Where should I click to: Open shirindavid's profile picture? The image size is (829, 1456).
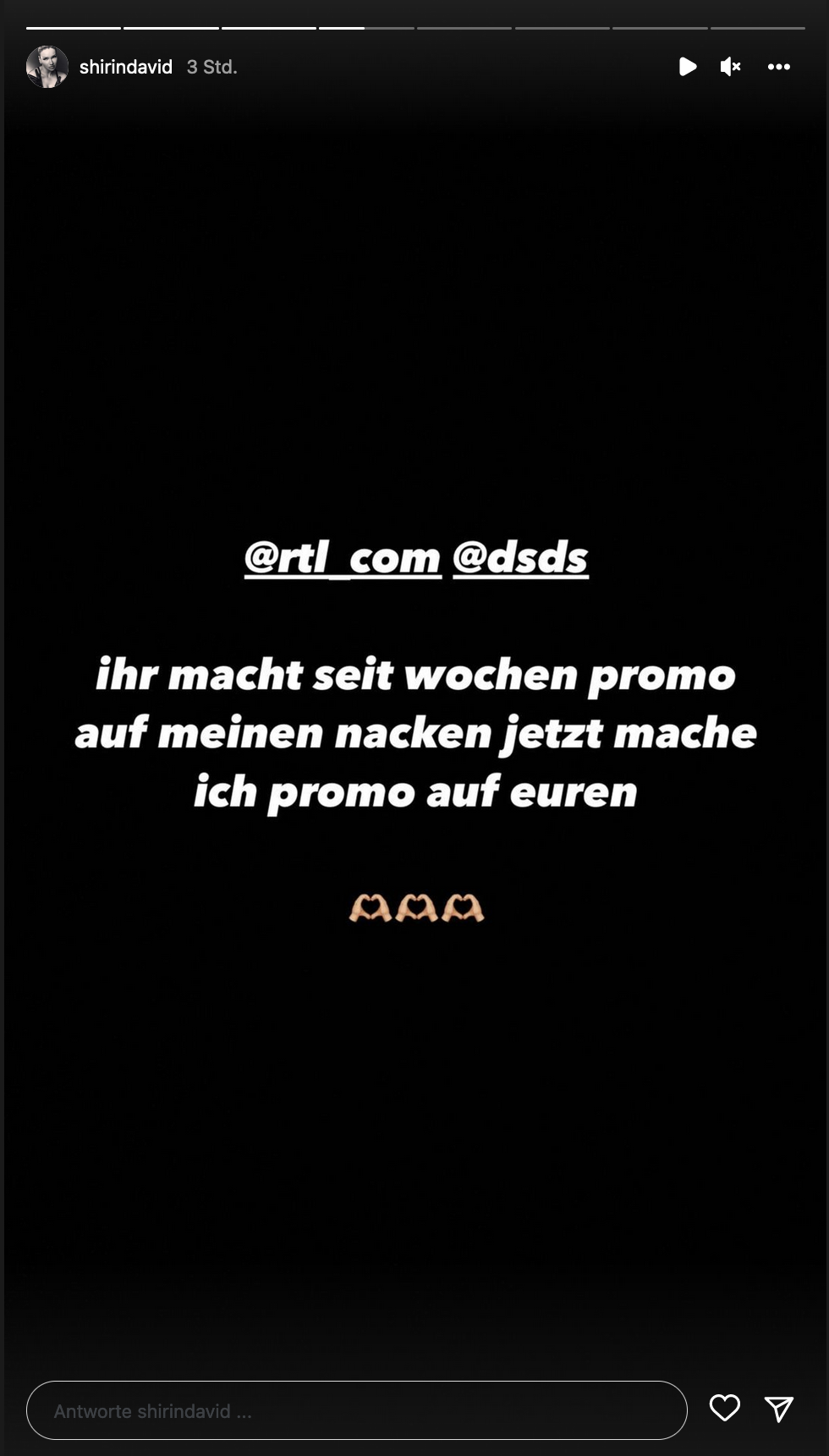click(x=47, y=67)
